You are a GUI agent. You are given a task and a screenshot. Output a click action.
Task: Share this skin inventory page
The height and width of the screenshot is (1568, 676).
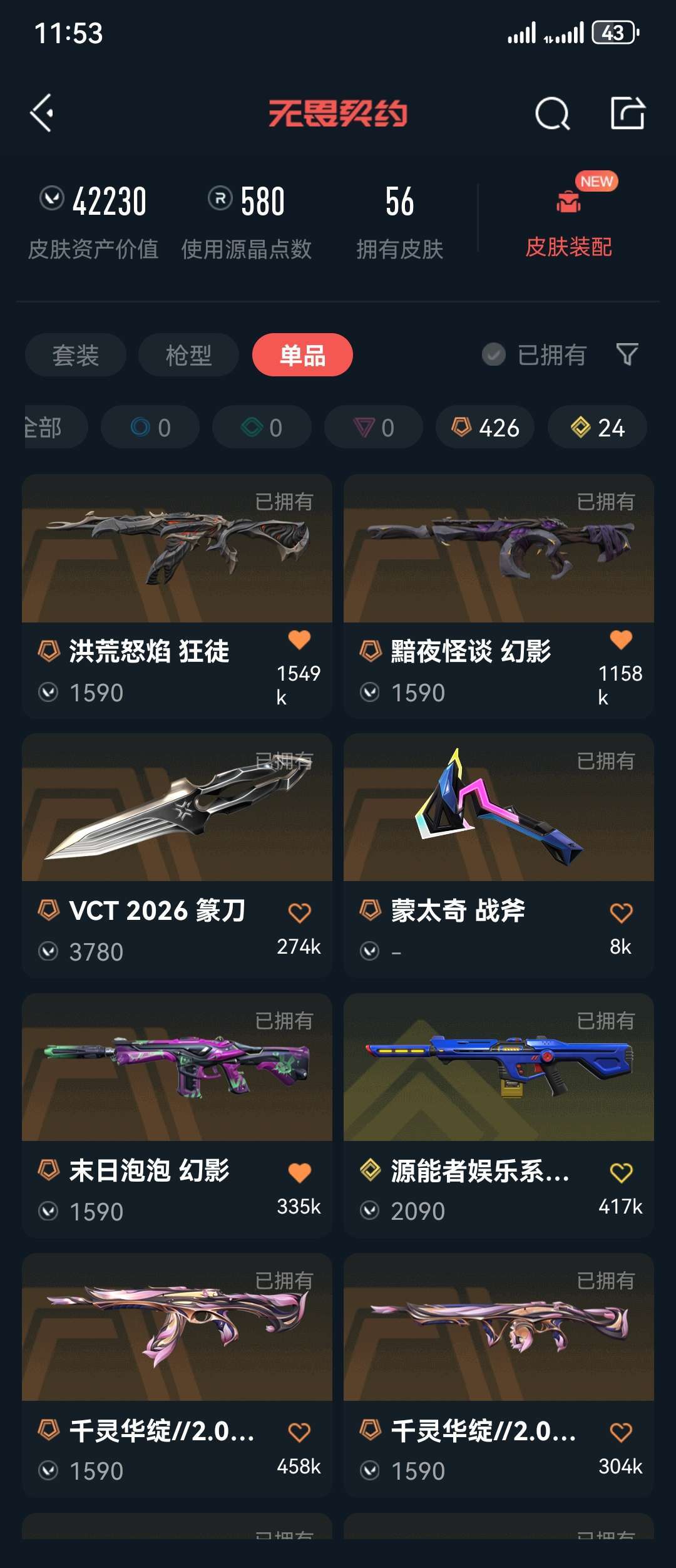click(x=627, y=113)
